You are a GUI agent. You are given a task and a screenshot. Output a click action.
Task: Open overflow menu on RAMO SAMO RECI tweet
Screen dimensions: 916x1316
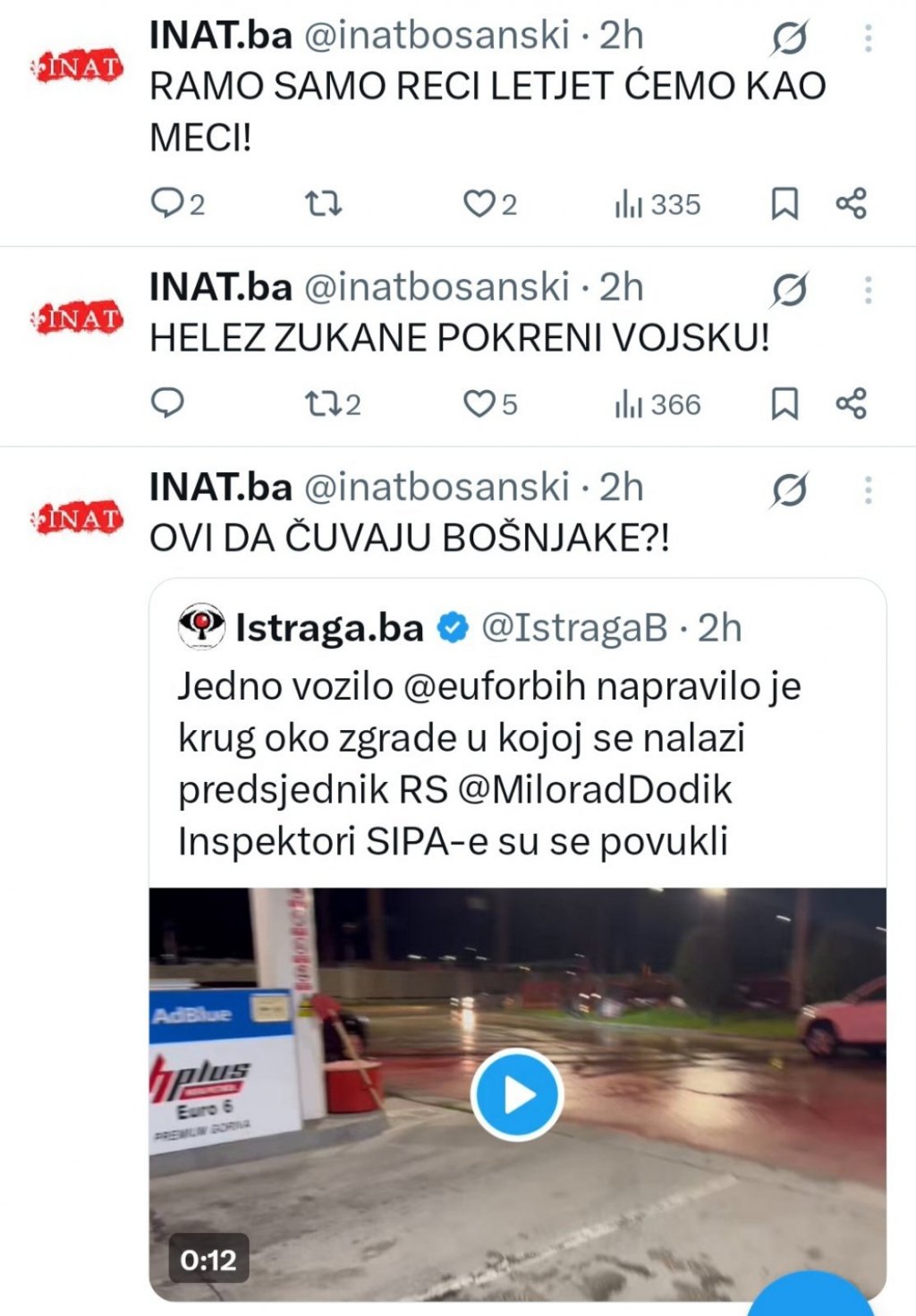[868, 38]
